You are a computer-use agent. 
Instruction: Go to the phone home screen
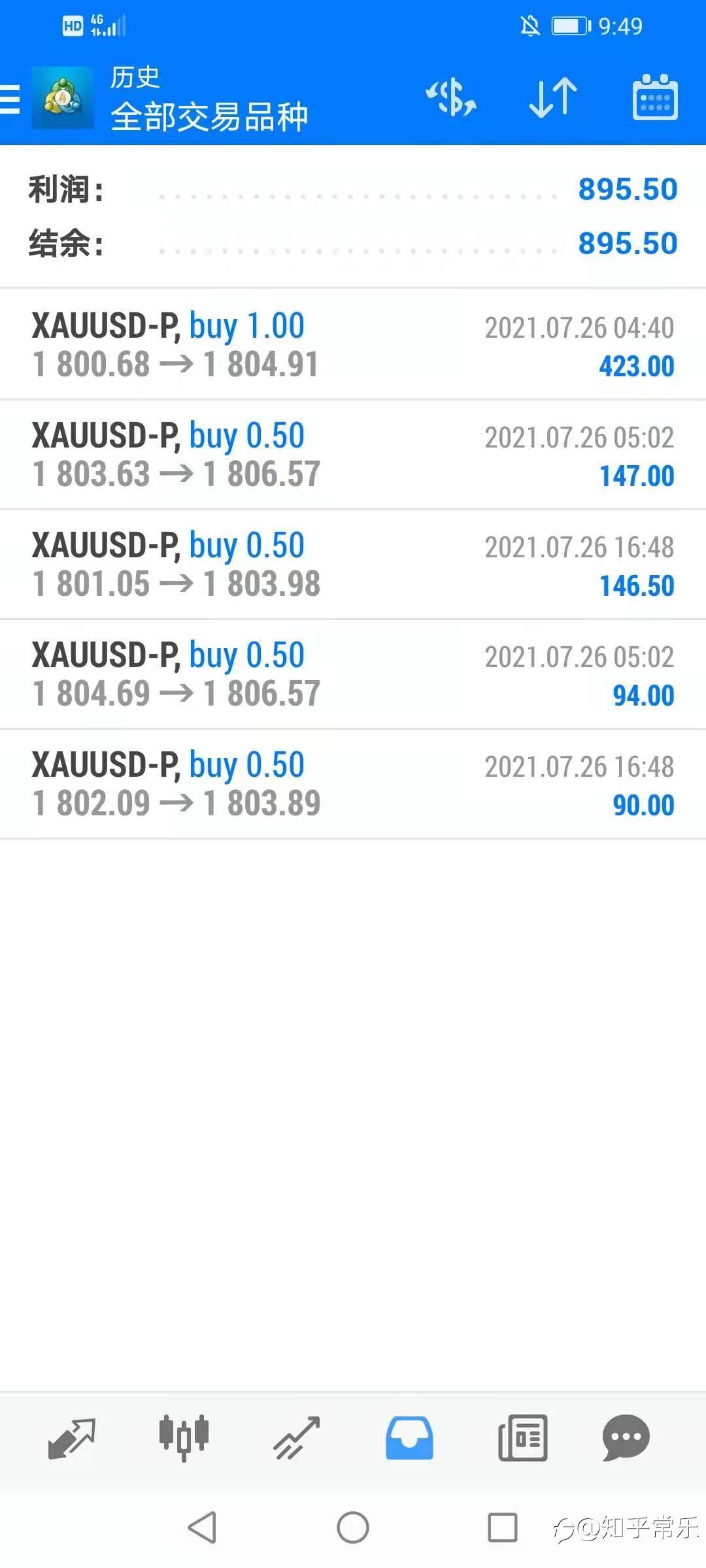[x=353, y=1527]
